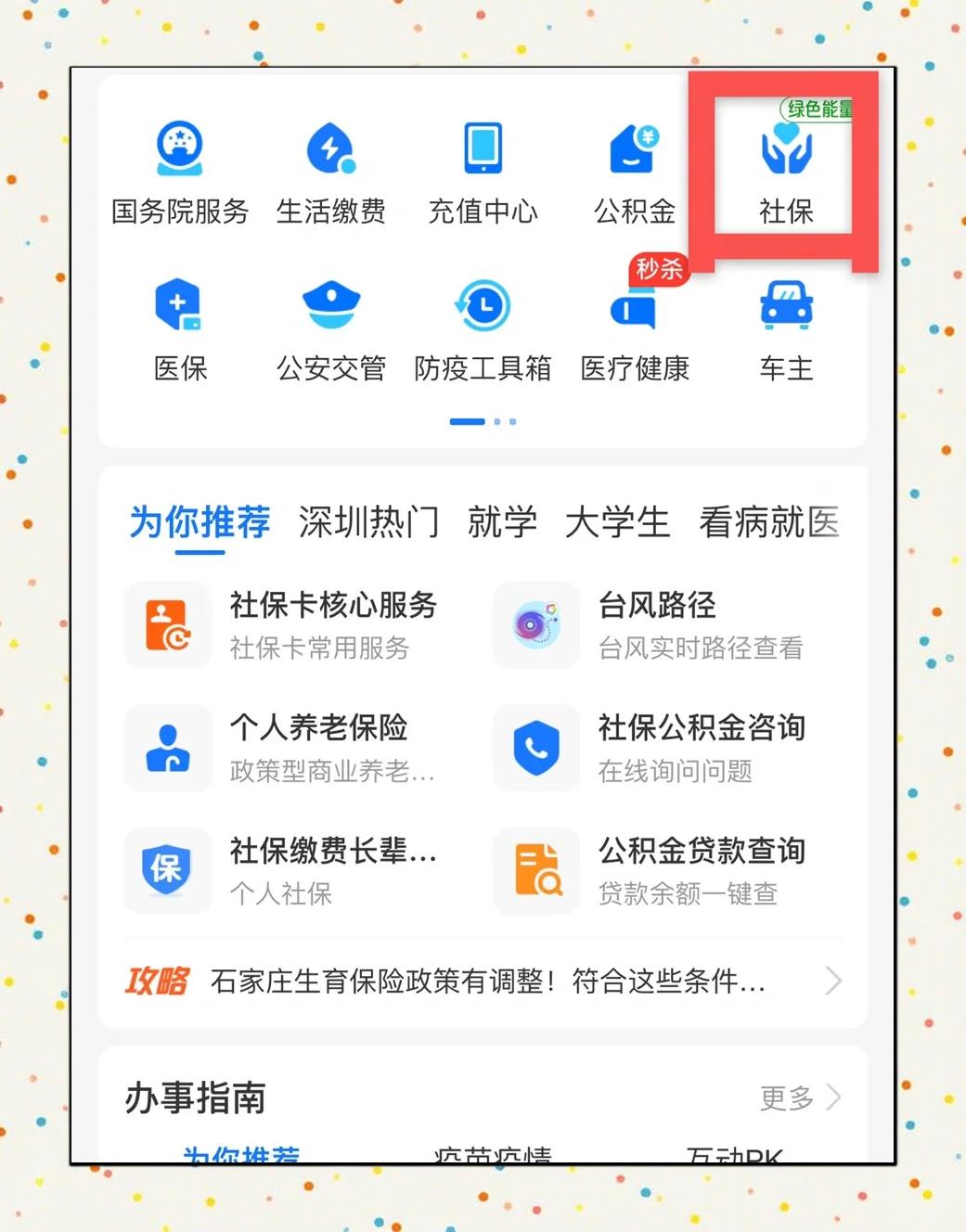The width and height of the screenshot is (966, 1232).
Task: Open the 台风路径 typhoon tracker icon
Action: 536,625
